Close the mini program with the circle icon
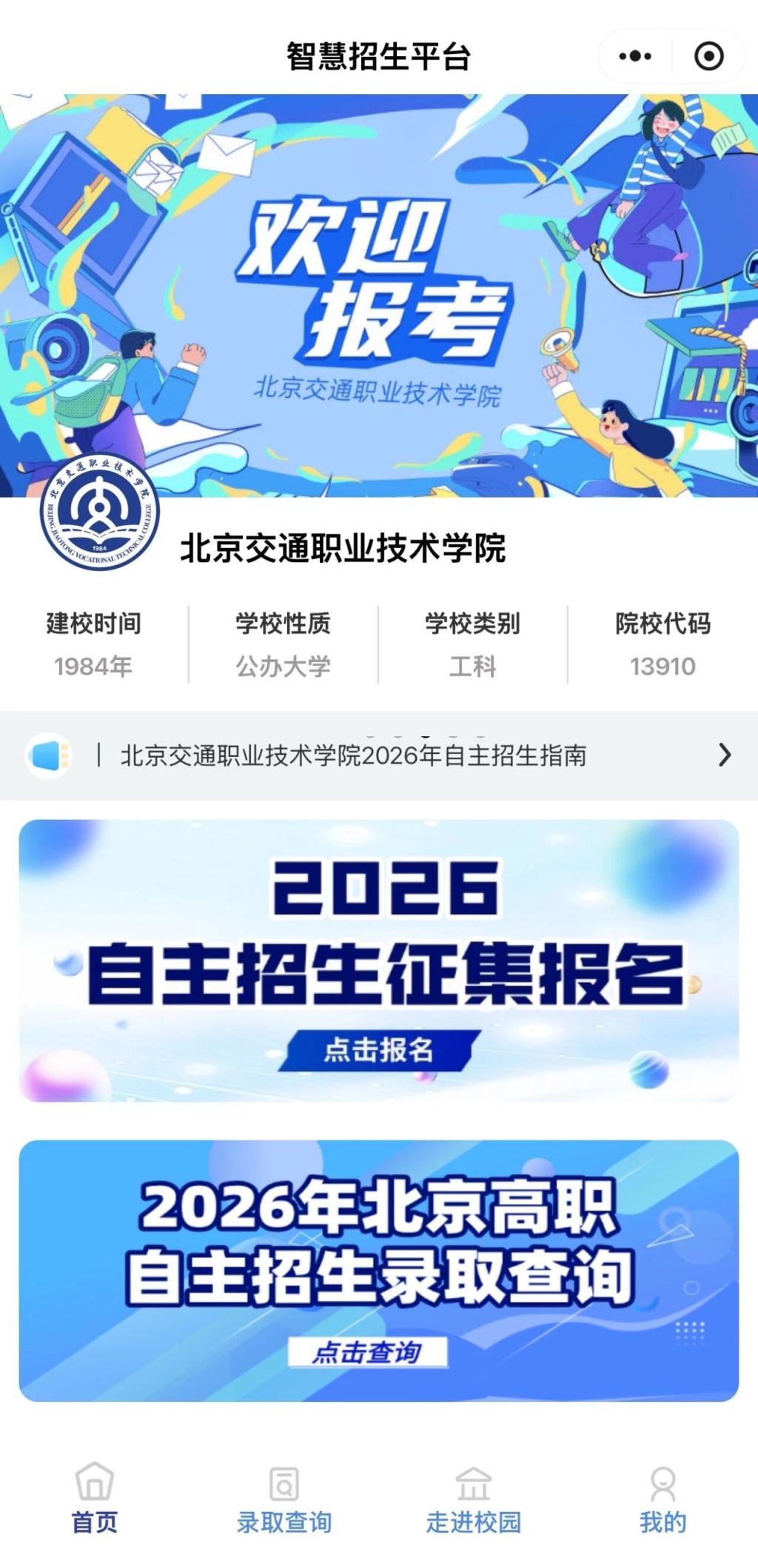Image resolution: width=758 pixels, height=1568 pixels. tap(708, 56)
